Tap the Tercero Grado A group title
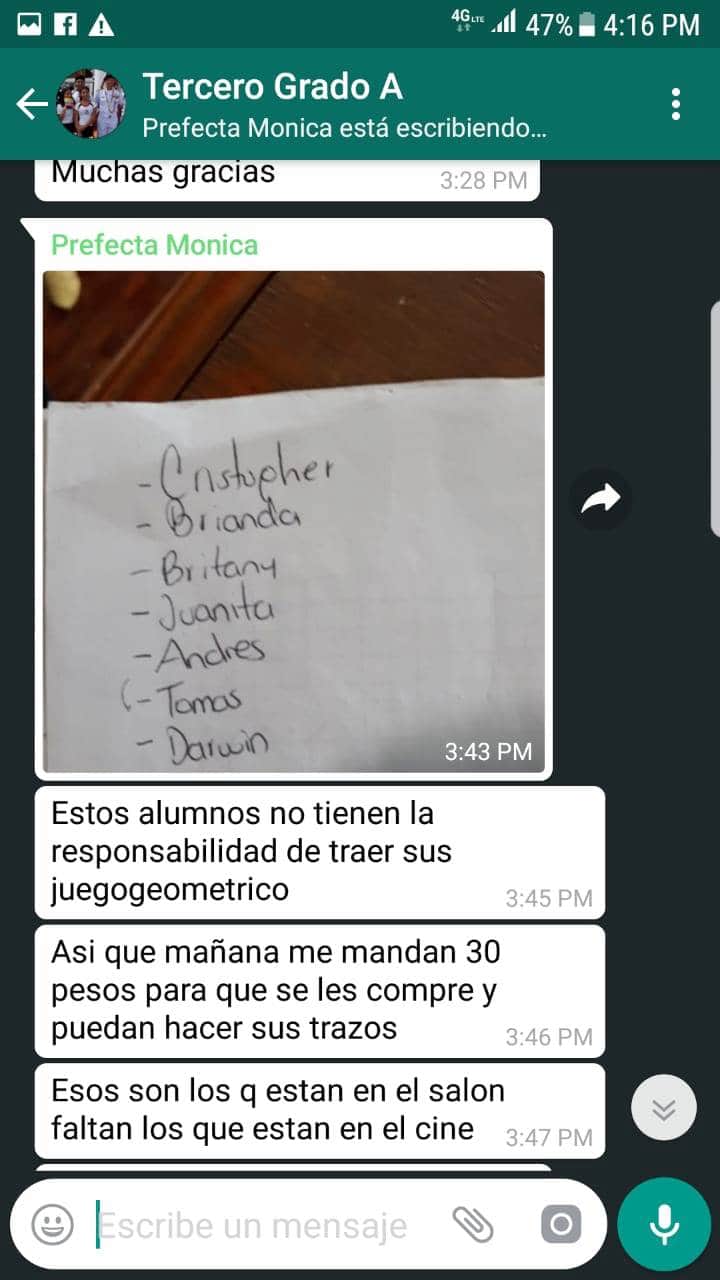The height and width of the screenshot is (1280, 720). tap(275, 87)
